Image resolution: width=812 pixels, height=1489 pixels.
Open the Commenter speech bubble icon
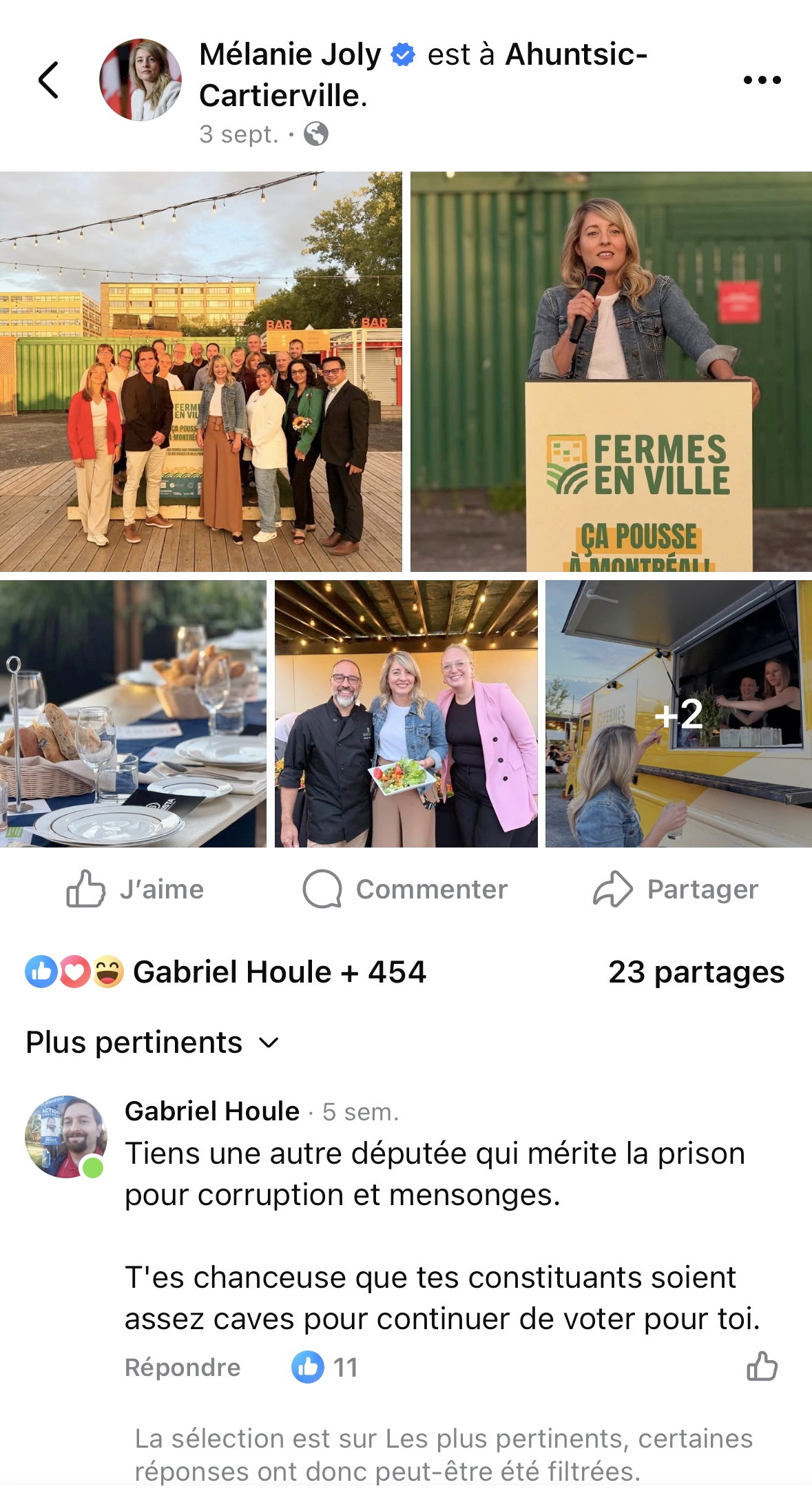click(322, 889)
